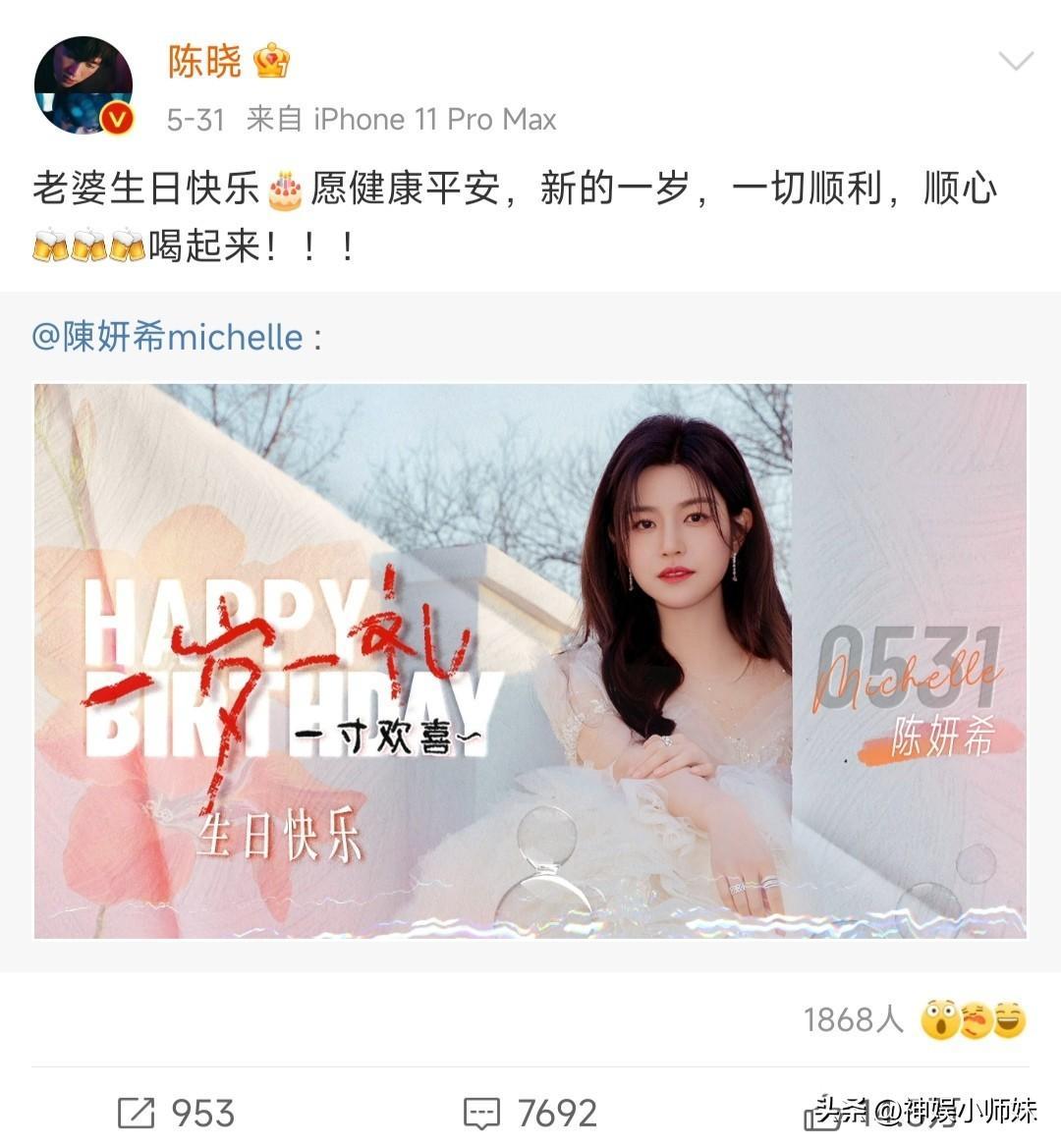View the Happy Birthday image in the repost

(530, 661)
